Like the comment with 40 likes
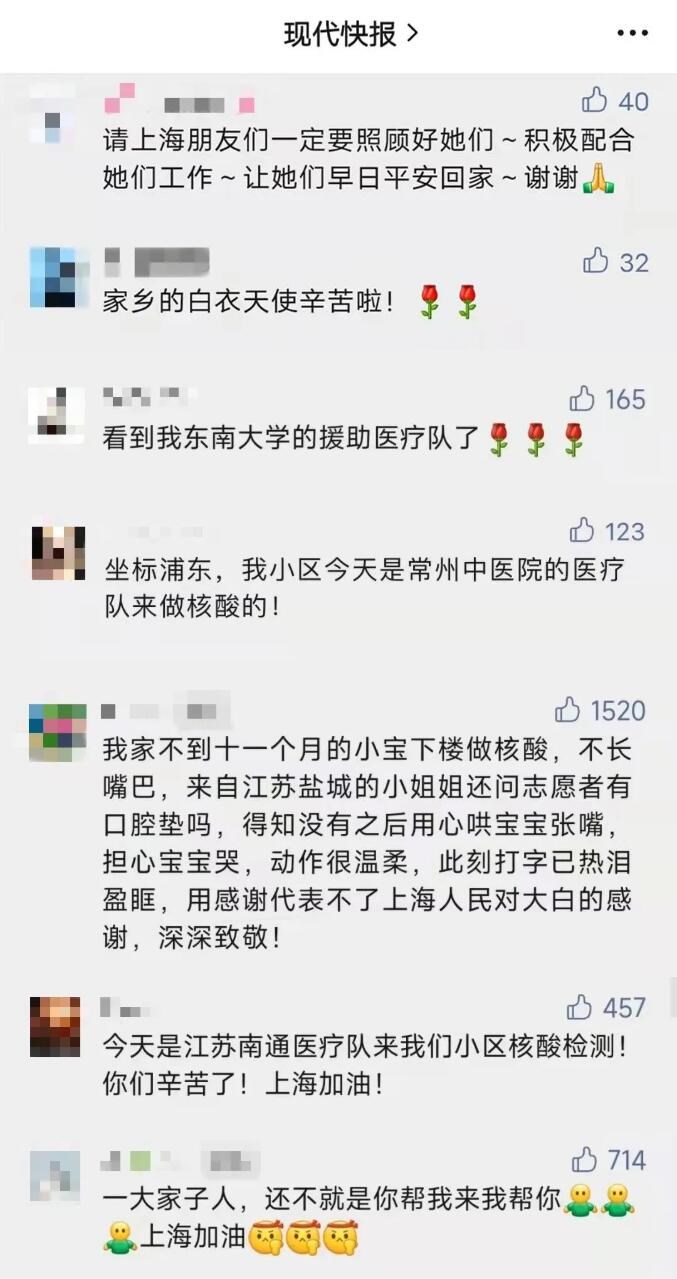The image size is (677, 1279). pos(595,100)
